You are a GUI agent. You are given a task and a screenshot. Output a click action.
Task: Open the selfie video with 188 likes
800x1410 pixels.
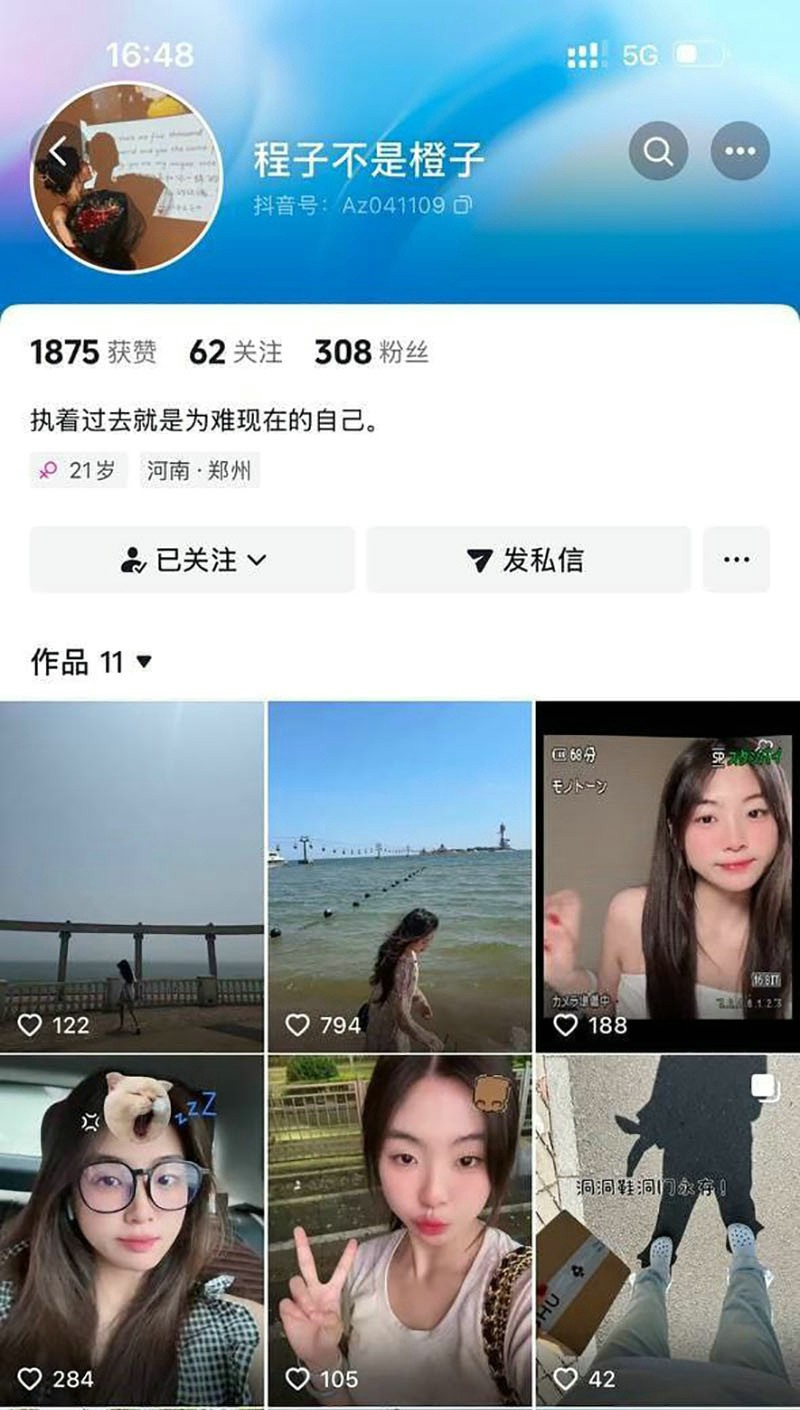coord(667,875)
